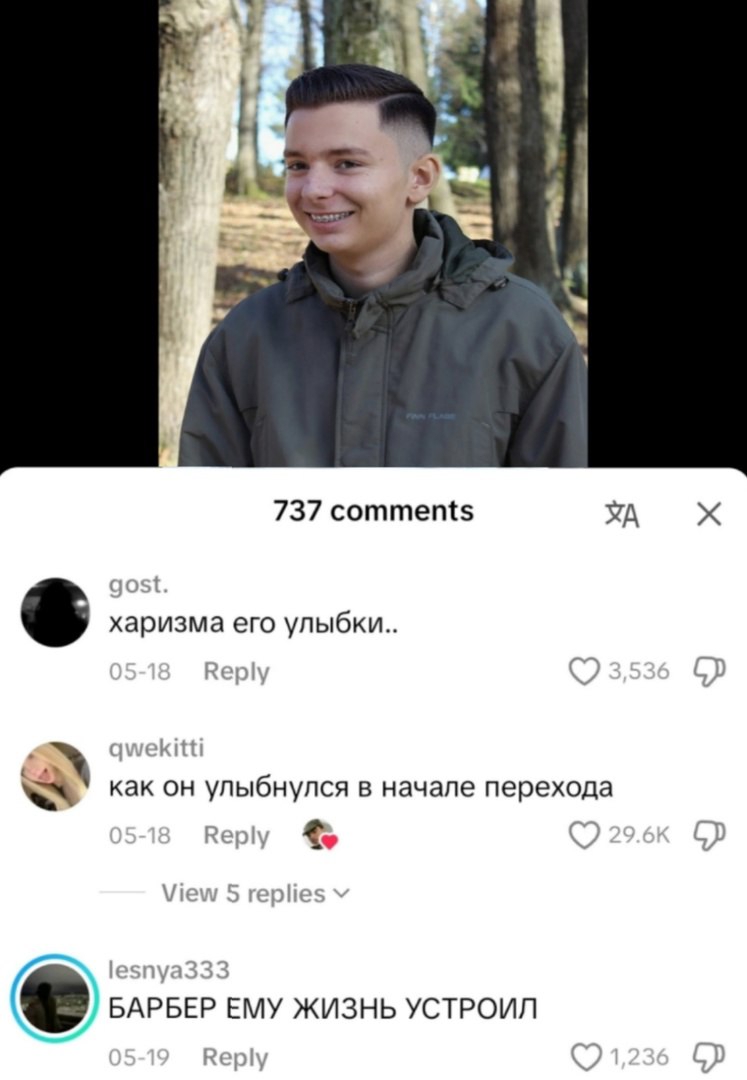
Task: Reply to qwekitti's comment
Action: click(236, 835)
